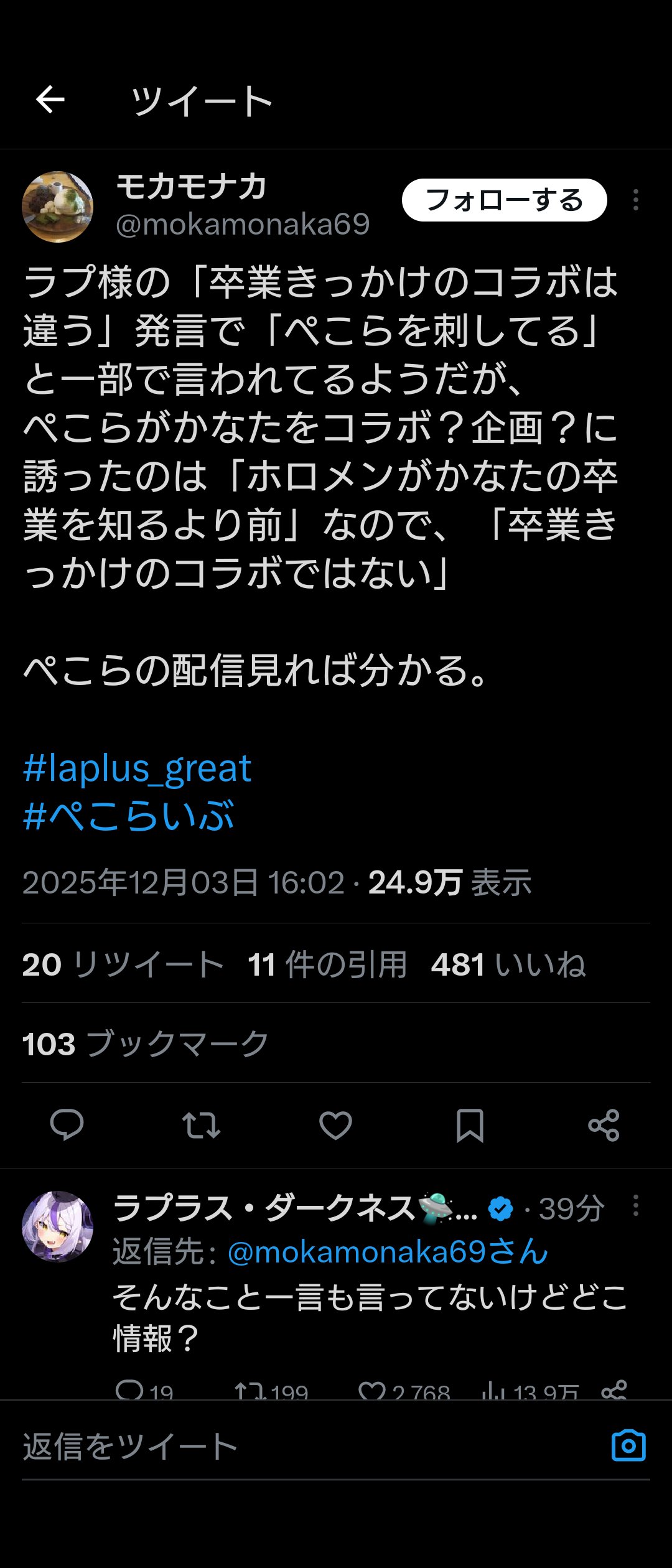Image resolution: width=672 pixels, height=1568 pixels.
Task: Go back using the arrow icon
Action: (x=50, y=100)
